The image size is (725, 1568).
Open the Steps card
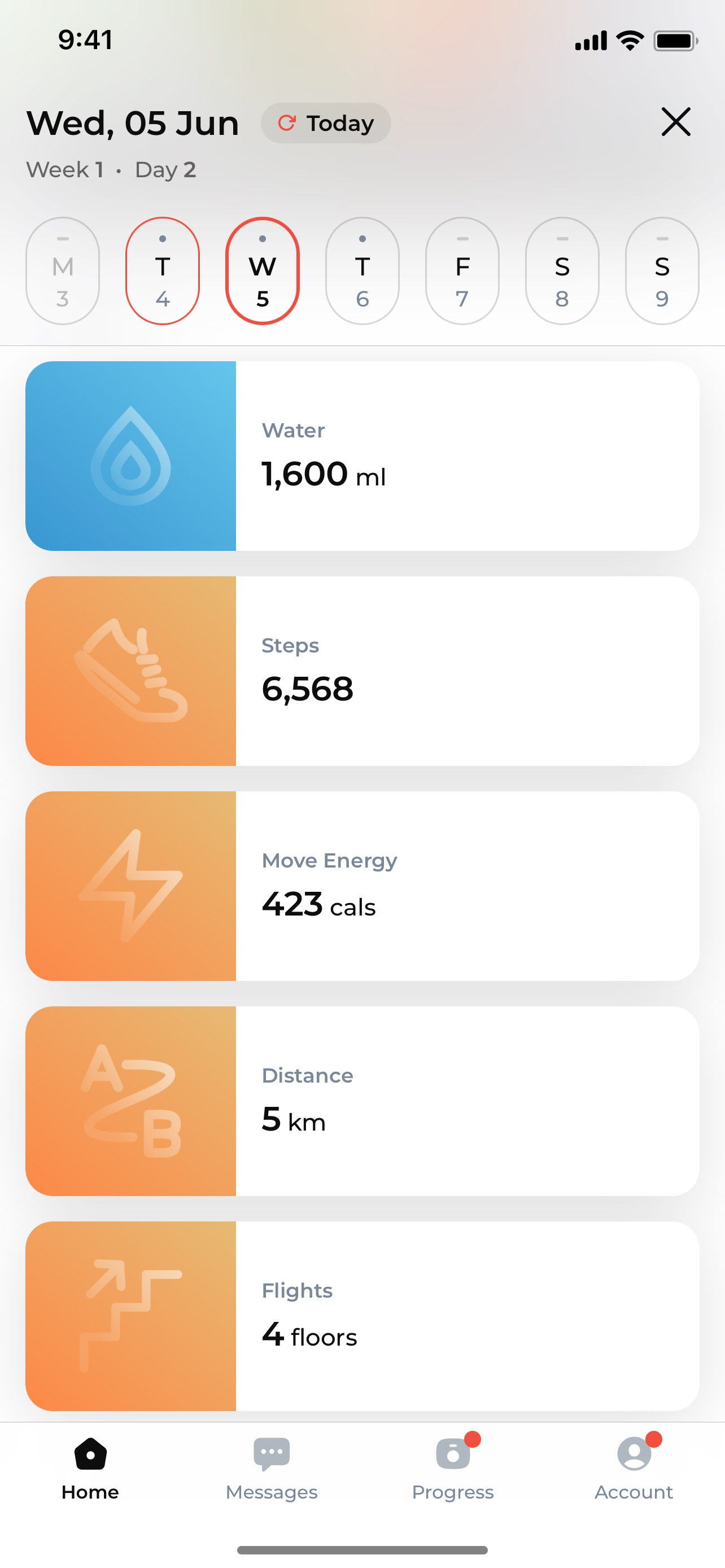pos(362,671)
